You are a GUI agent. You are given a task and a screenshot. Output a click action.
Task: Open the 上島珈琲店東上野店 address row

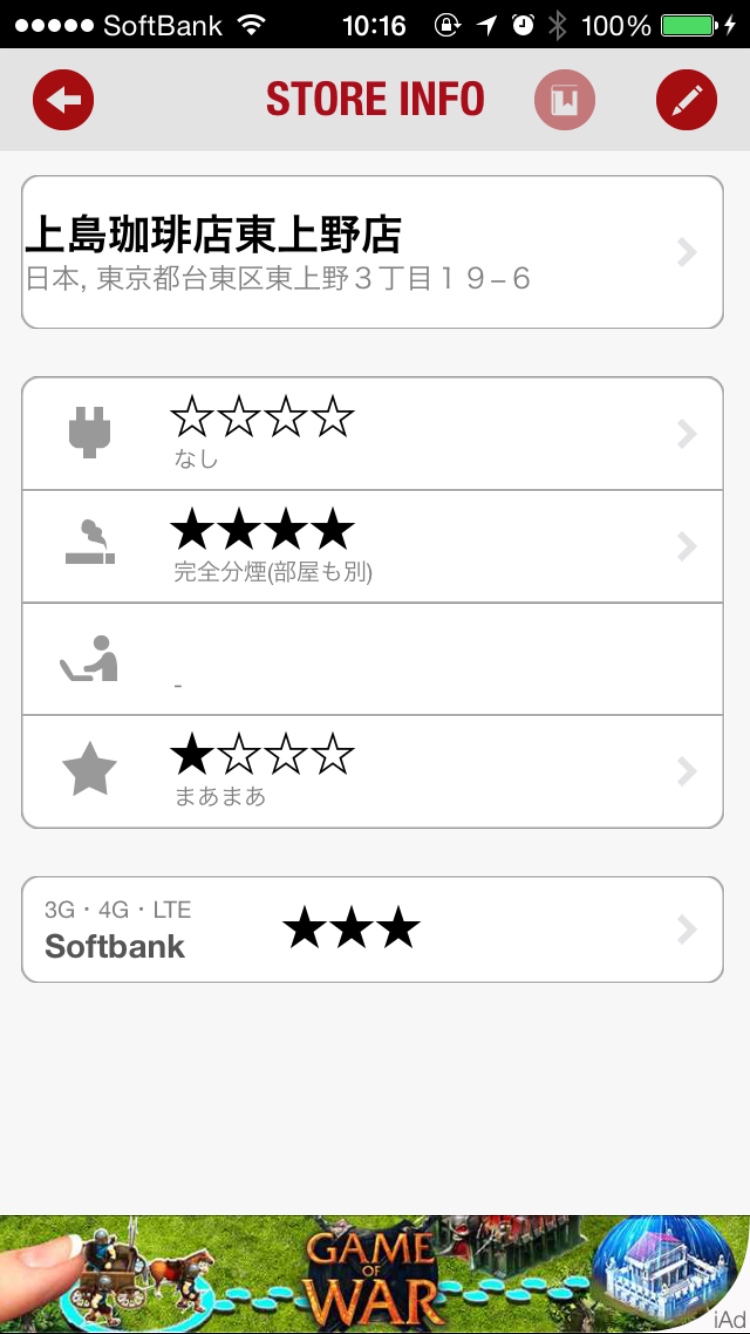372,252
